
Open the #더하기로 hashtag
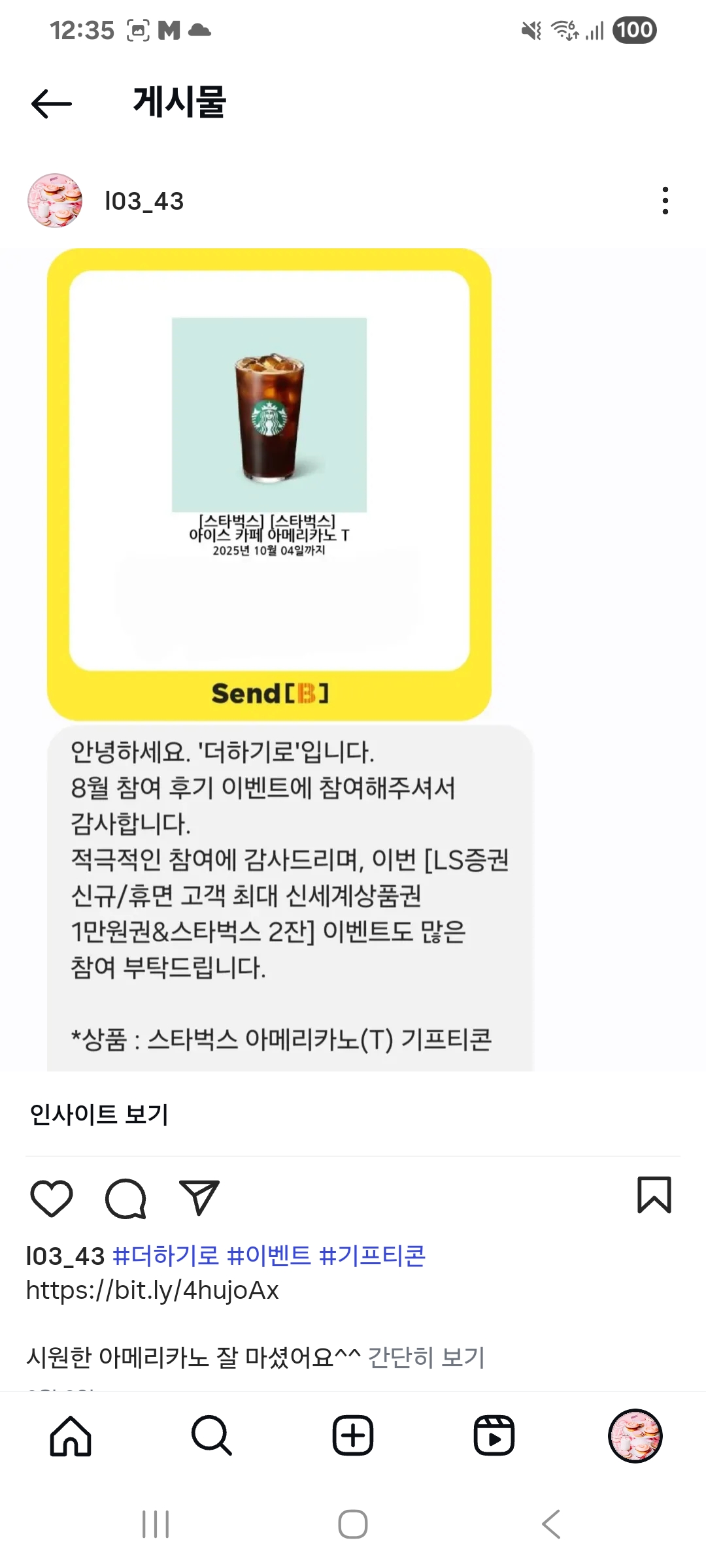pos(165,1256)
